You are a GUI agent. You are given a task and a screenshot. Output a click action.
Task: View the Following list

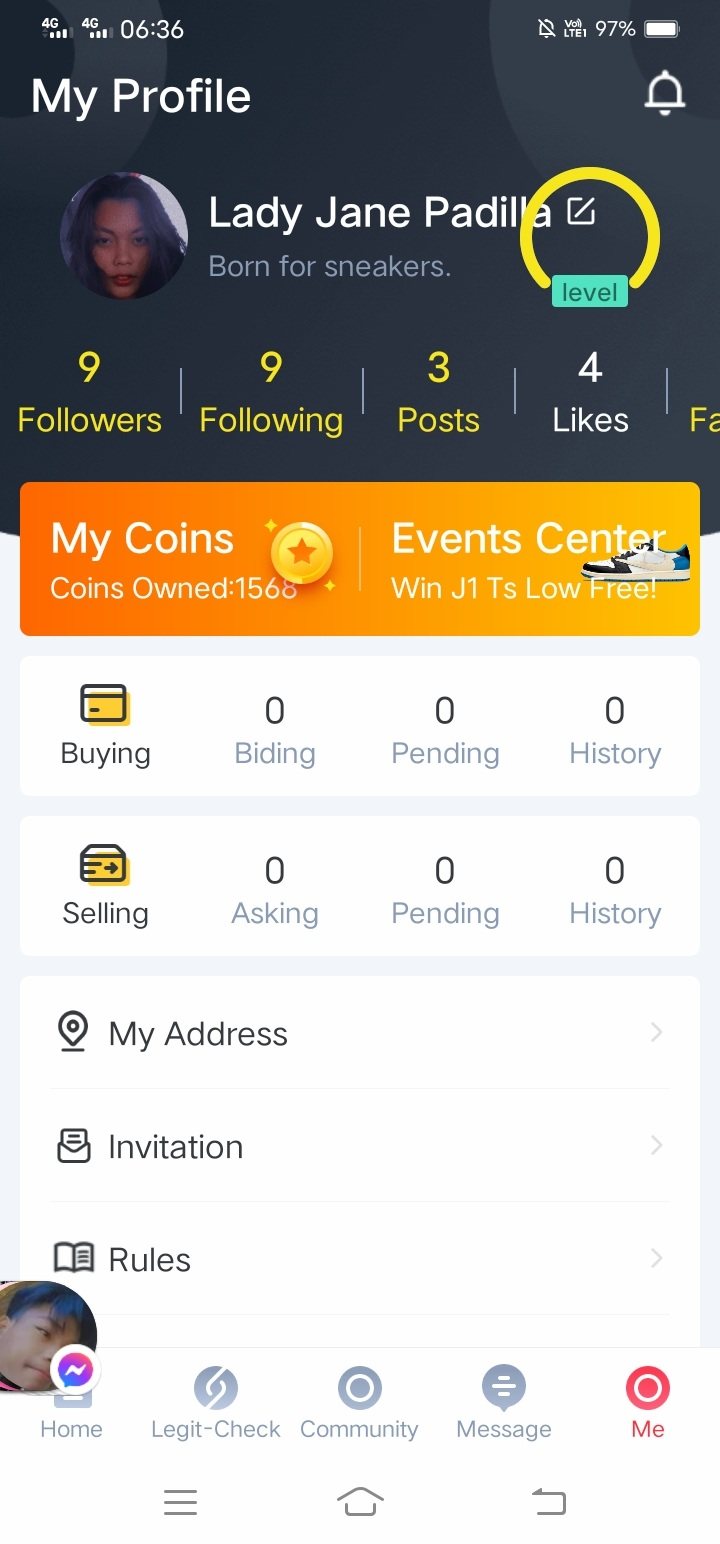point(271,394)
